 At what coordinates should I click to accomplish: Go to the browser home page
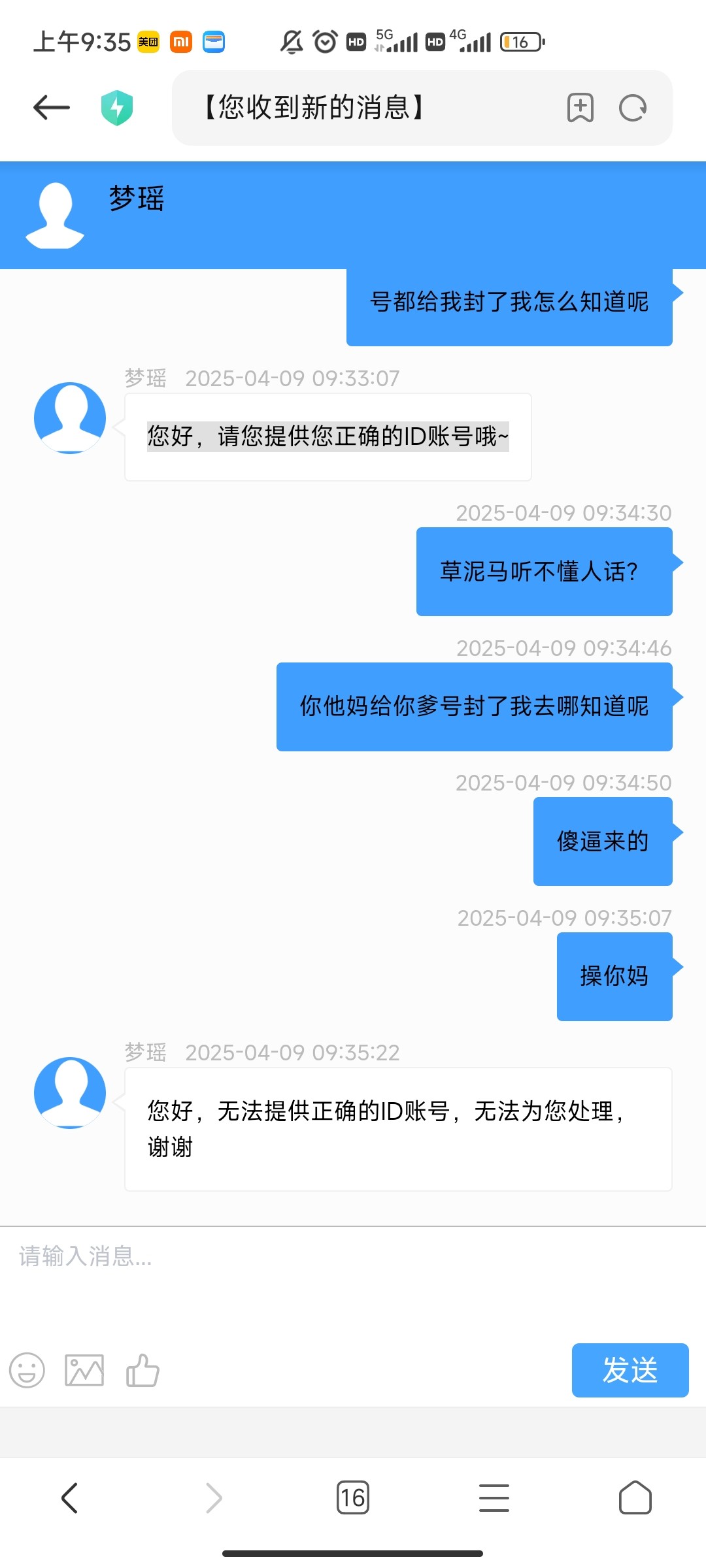(x=635, y=1497)
